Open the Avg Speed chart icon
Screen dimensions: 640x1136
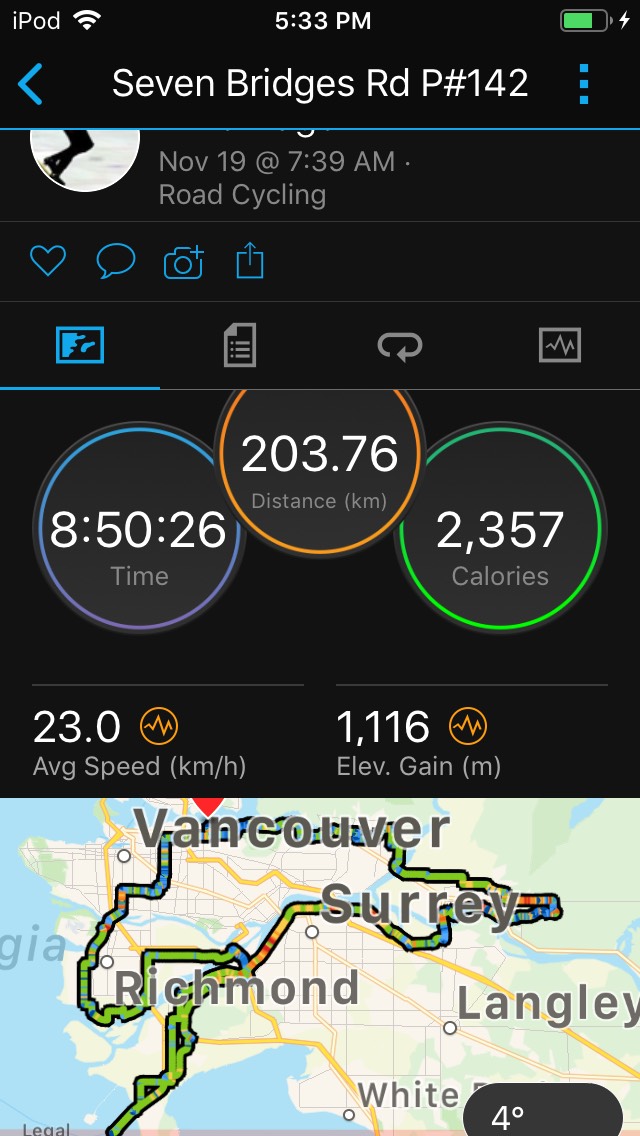(x=159, y=727)
